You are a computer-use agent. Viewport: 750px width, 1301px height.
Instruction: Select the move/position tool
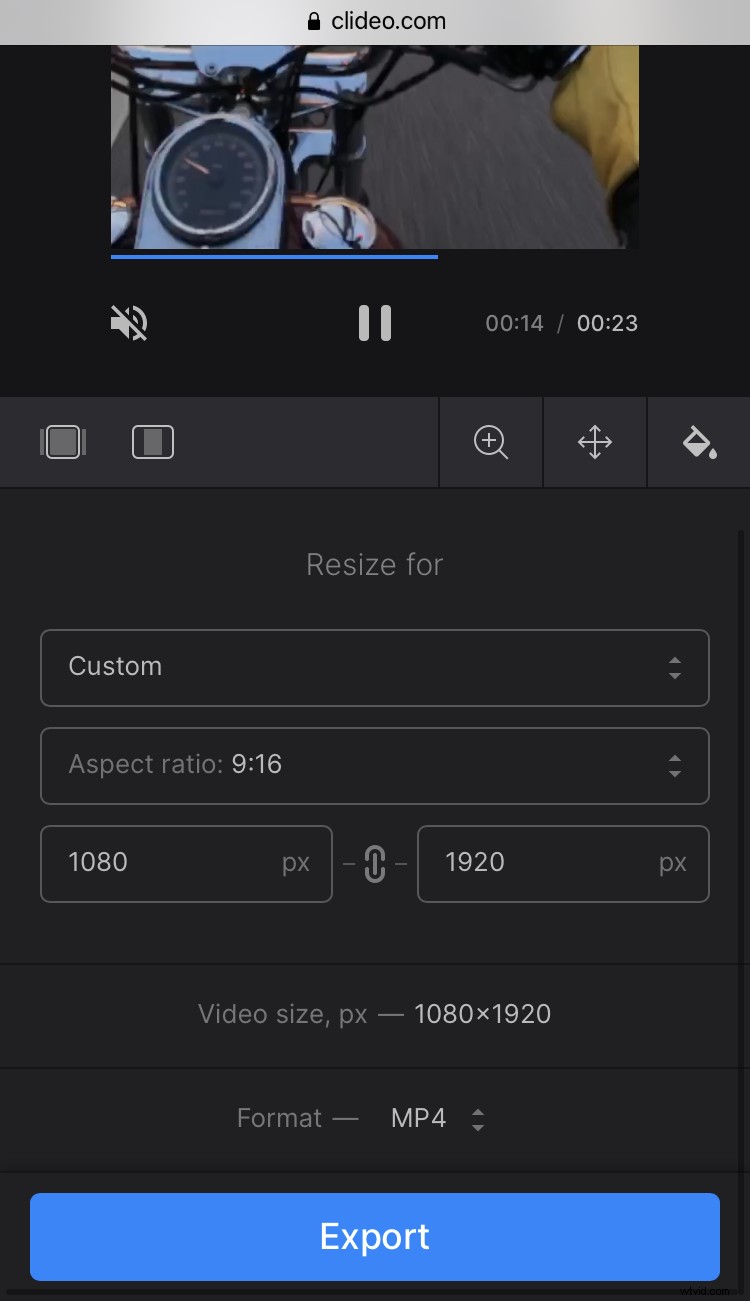595,441
